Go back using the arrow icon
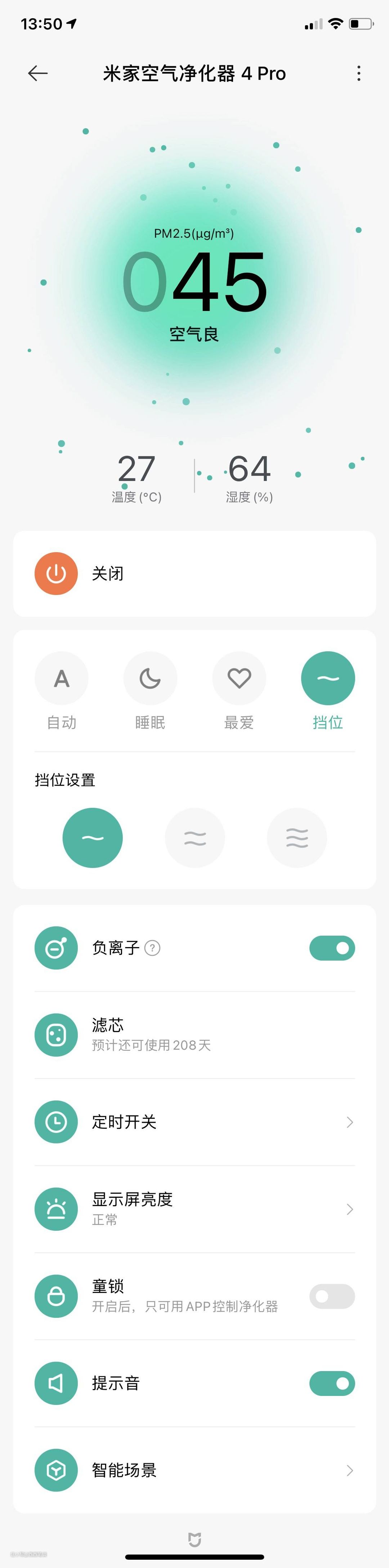Image resolution: width=389 pixels, height=1568 pixels. [38, 74]
